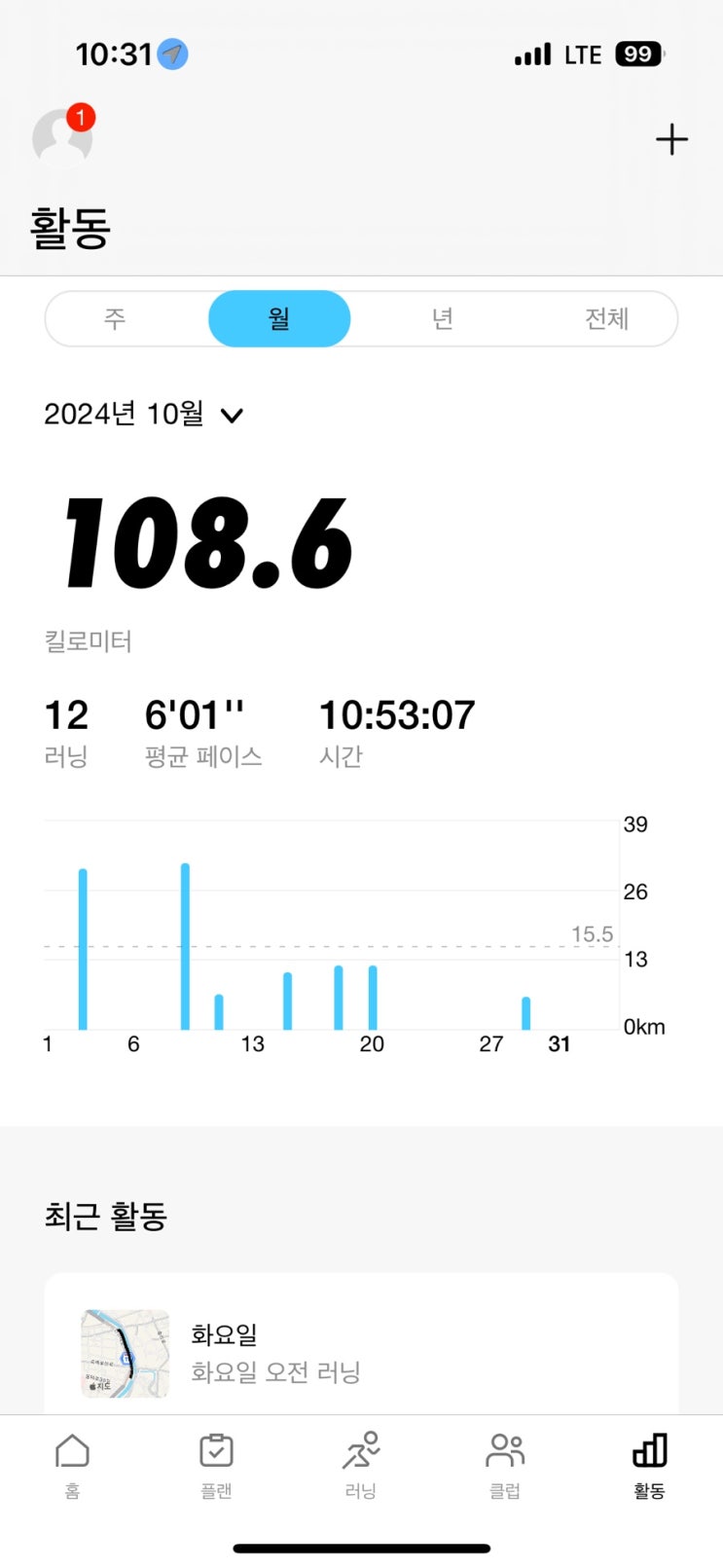Viewport: 723px width, 1568px height.
Task: Select the 활동 tab in bottom bar
Action: click(x=649, y=1464)
